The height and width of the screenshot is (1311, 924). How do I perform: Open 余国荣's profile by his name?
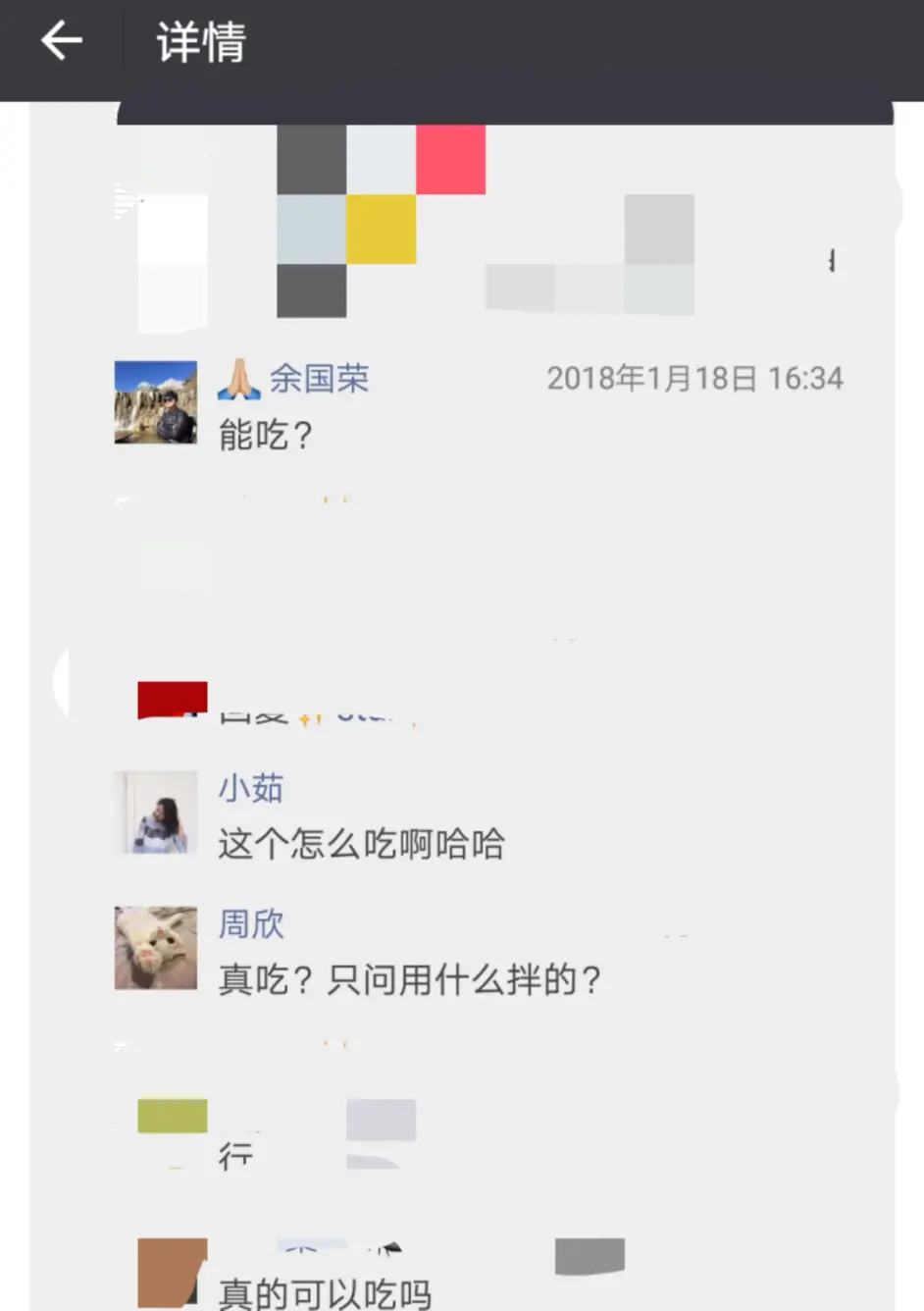(318, 378)
